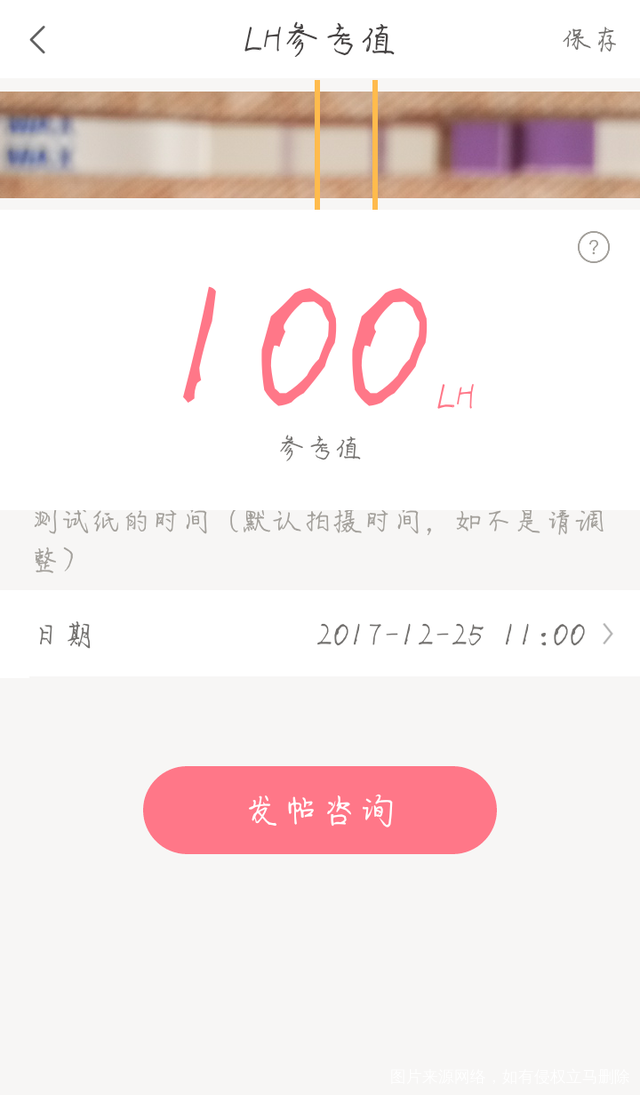
Task: Open the question mark help icon
Action: click(593, 247)
